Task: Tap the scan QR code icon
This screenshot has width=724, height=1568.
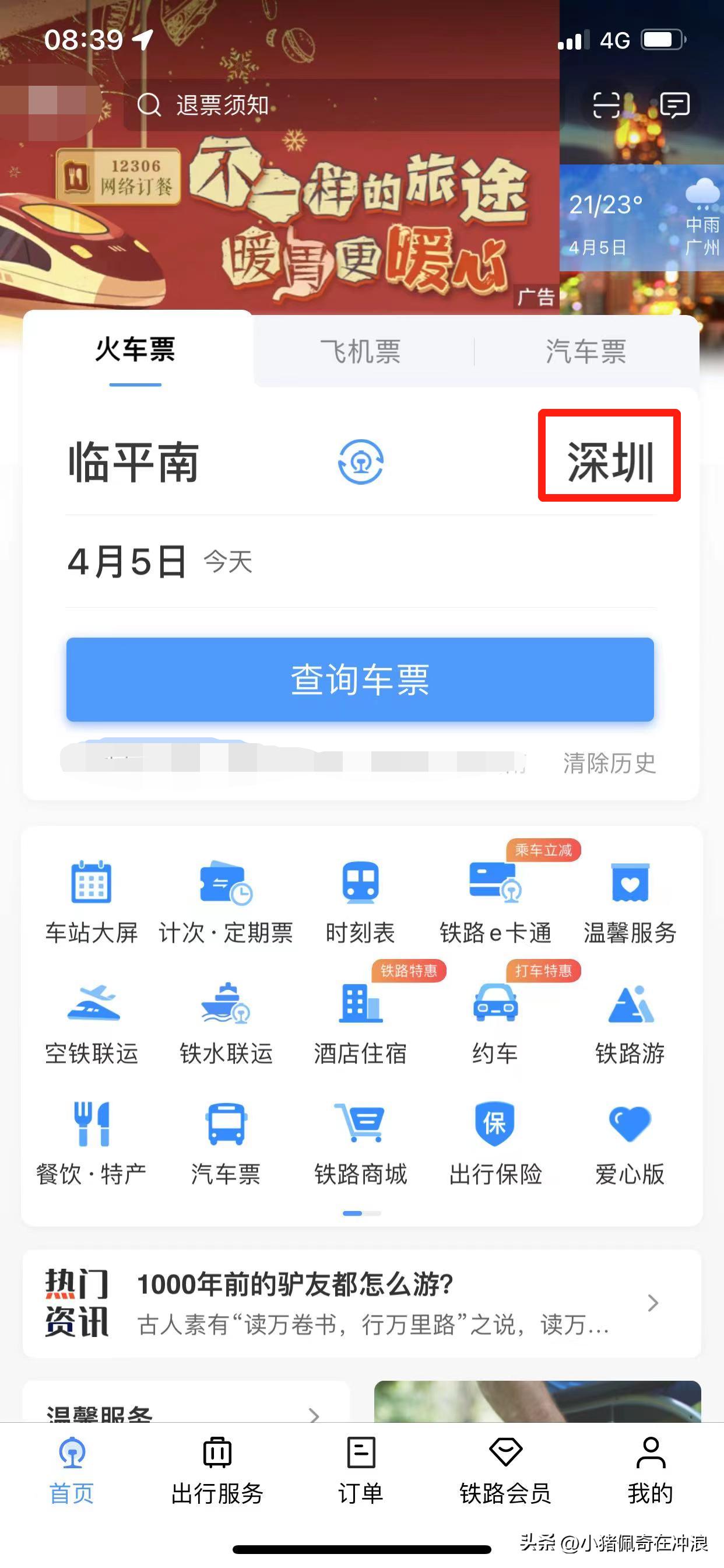Action: click(606, 104)
